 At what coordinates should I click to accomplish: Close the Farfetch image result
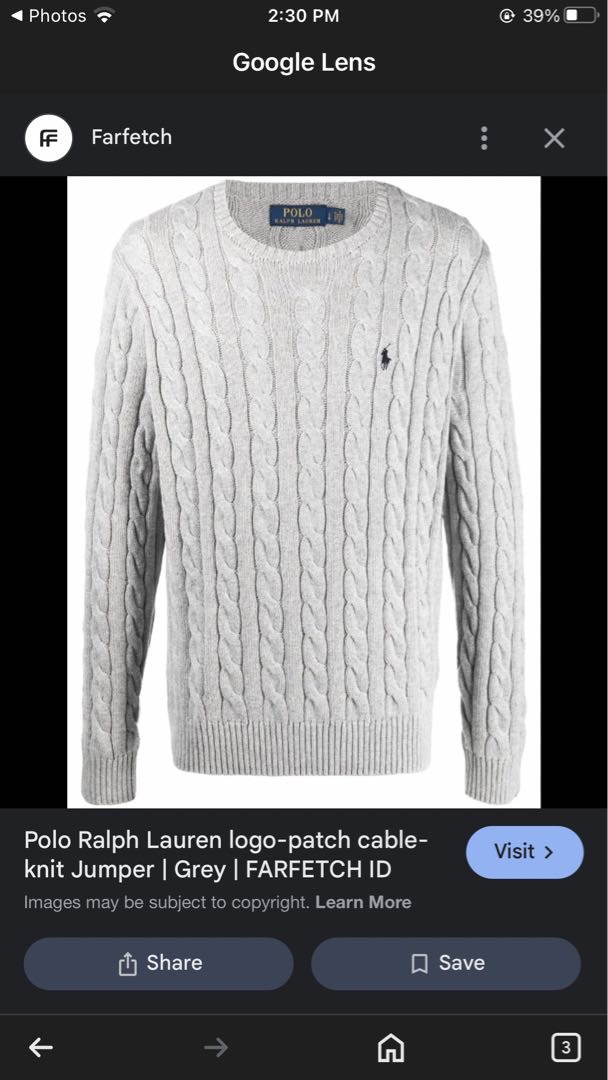(554, 138)
